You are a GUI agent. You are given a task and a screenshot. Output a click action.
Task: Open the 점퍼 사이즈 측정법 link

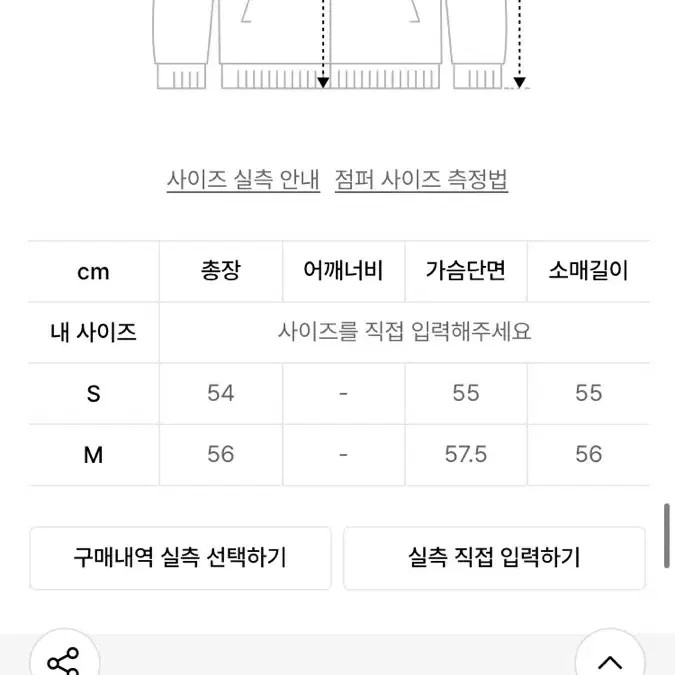[x=421, y=180]
